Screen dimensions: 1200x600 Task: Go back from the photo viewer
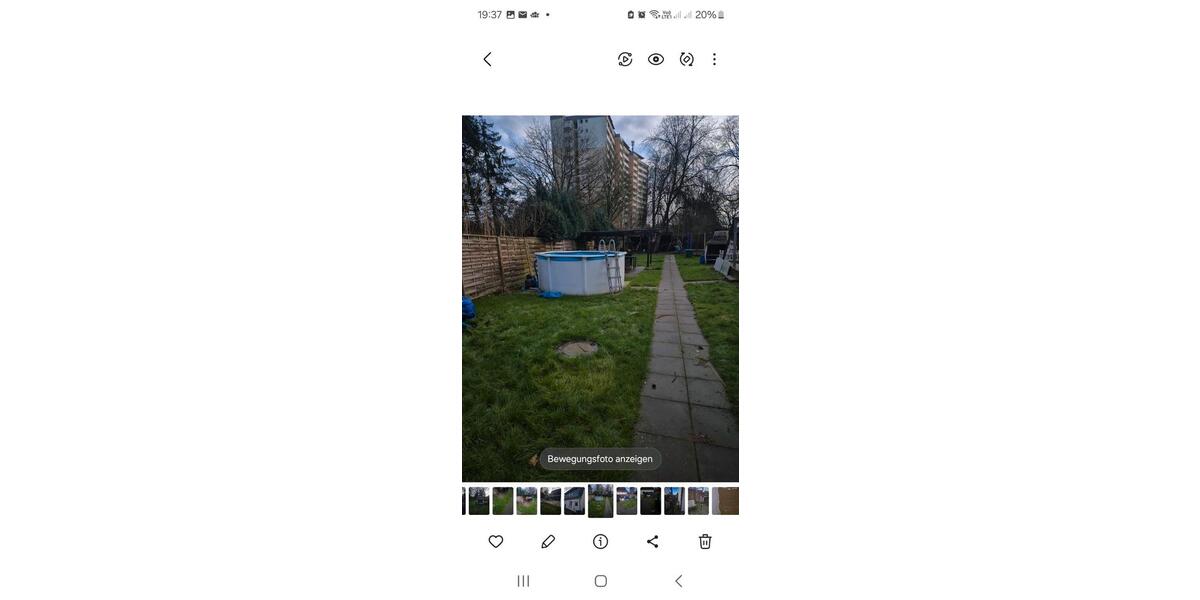point(487,60)
